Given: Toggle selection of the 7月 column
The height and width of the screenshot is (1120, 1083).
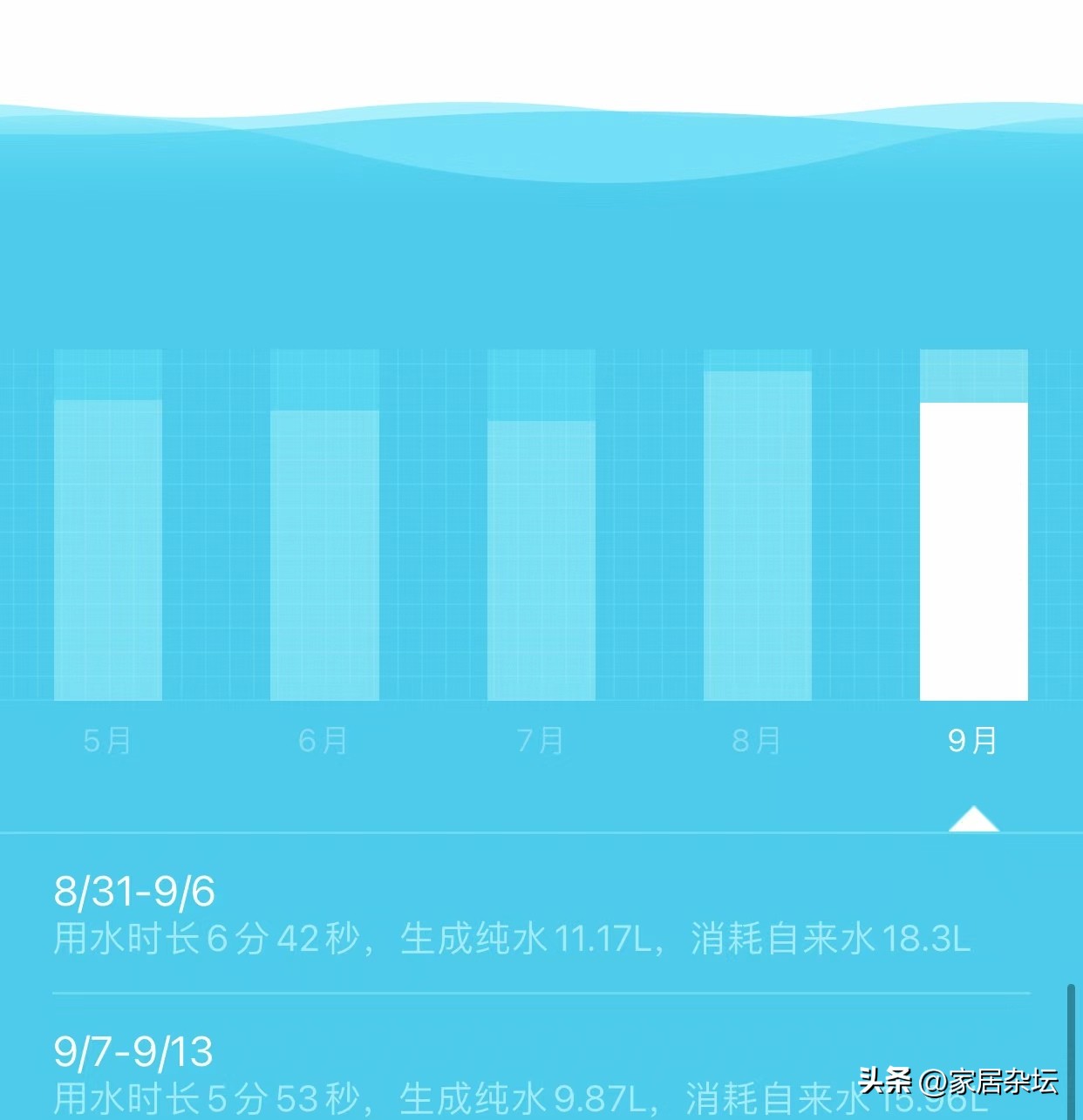Looking at the screenshot, I should (541, 558).
